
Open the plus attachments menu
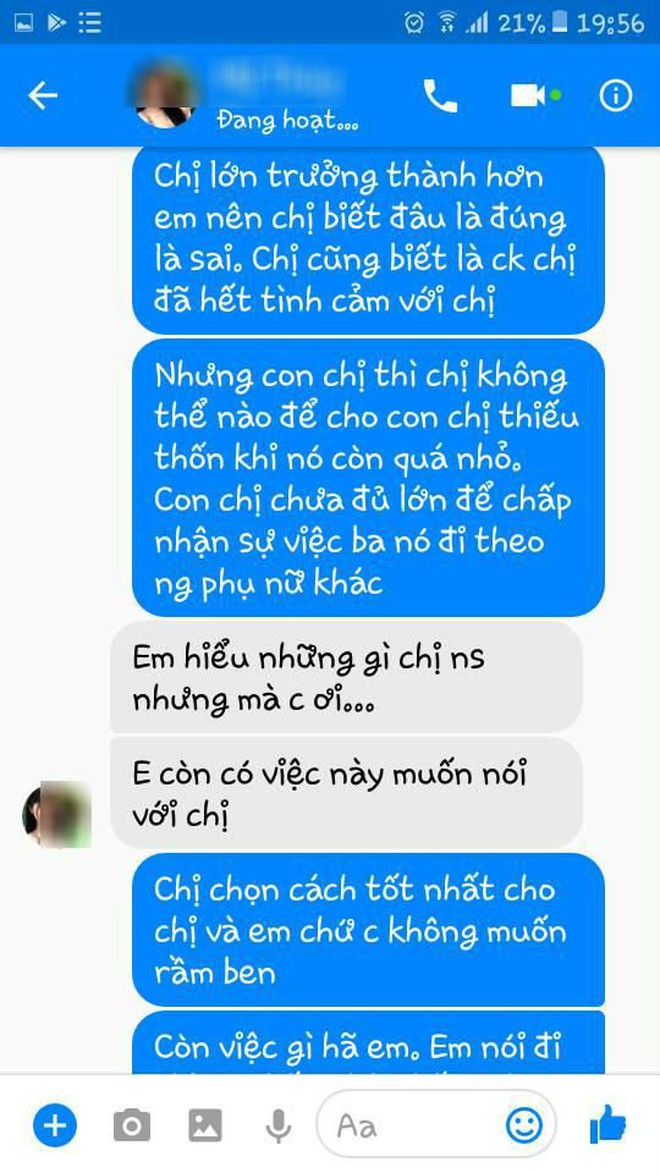click(x=54, y=1126)
